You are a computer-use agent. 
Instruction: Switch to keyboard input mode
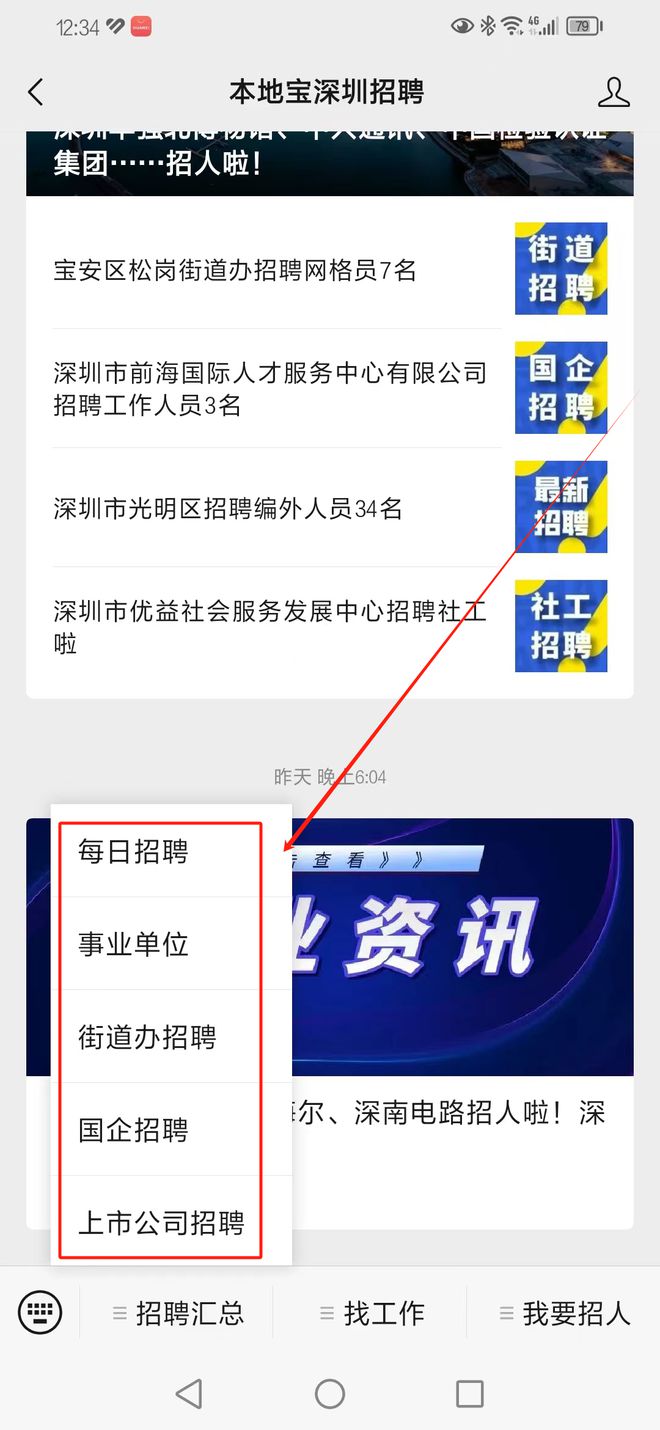40,1312
